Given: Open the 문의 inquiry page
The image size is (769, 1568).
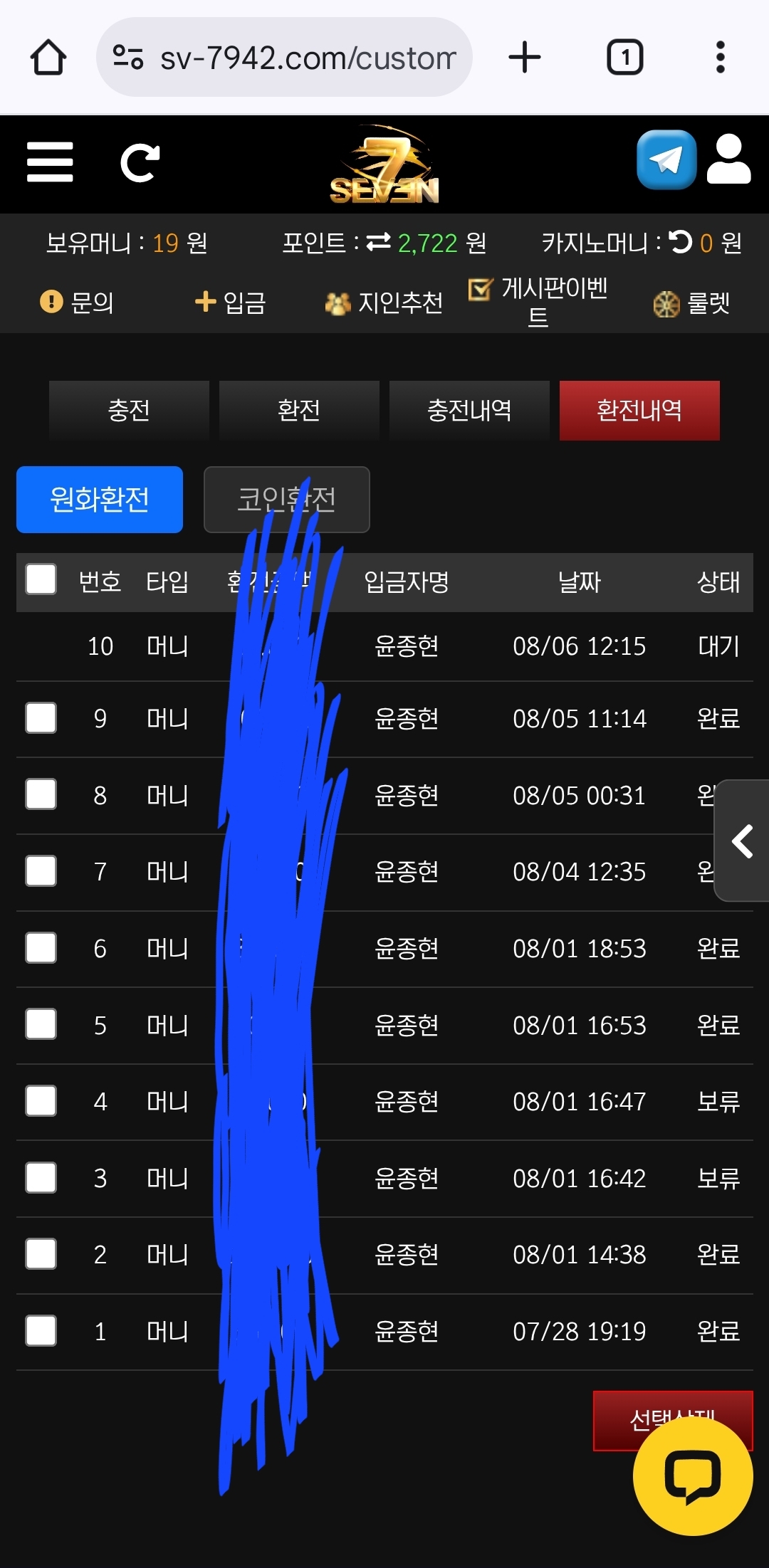Looking at the screenshot, I should 77,302.
